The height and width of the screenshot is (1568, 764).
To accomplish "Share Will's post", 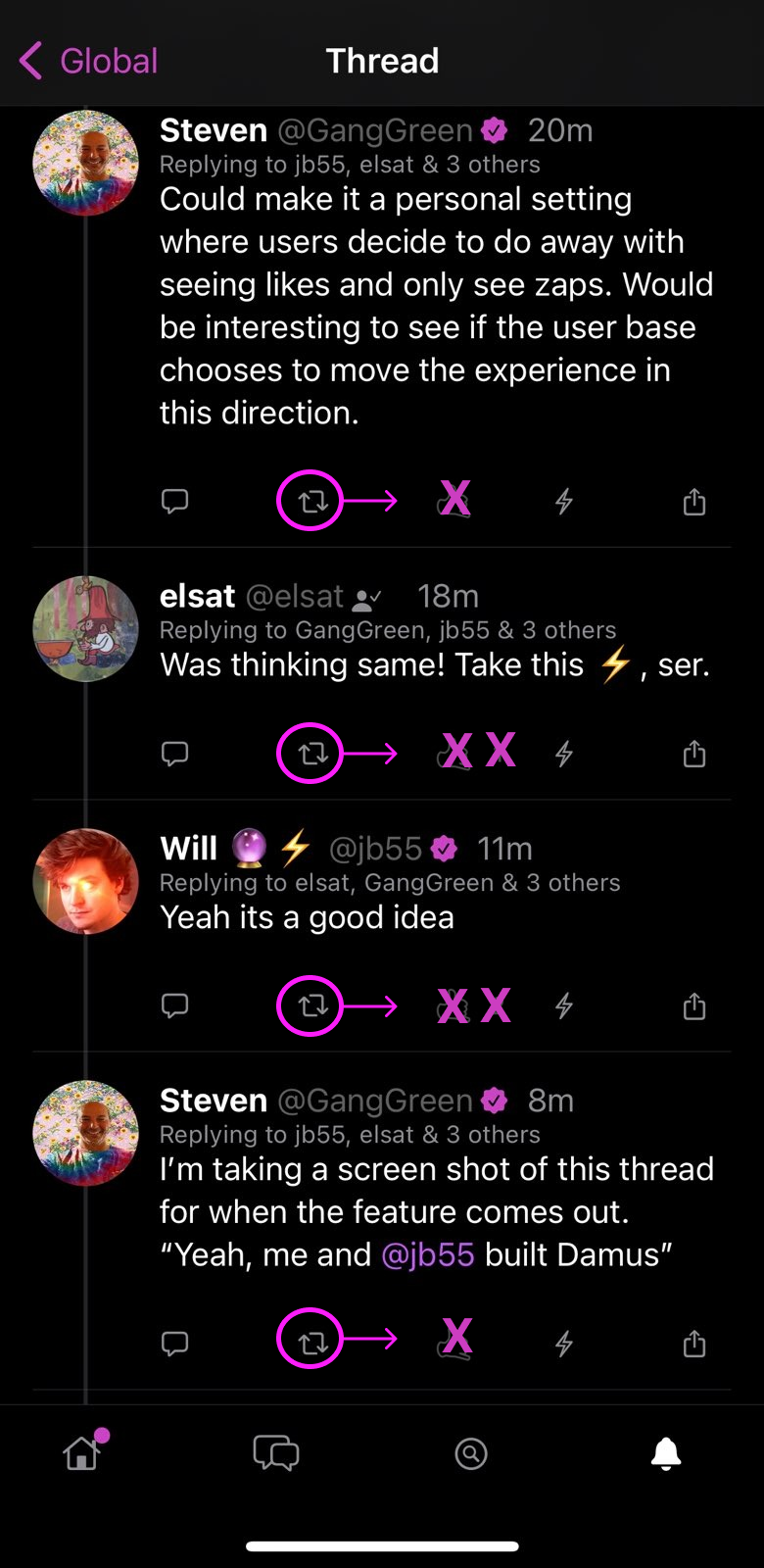I will point(693,1005).
